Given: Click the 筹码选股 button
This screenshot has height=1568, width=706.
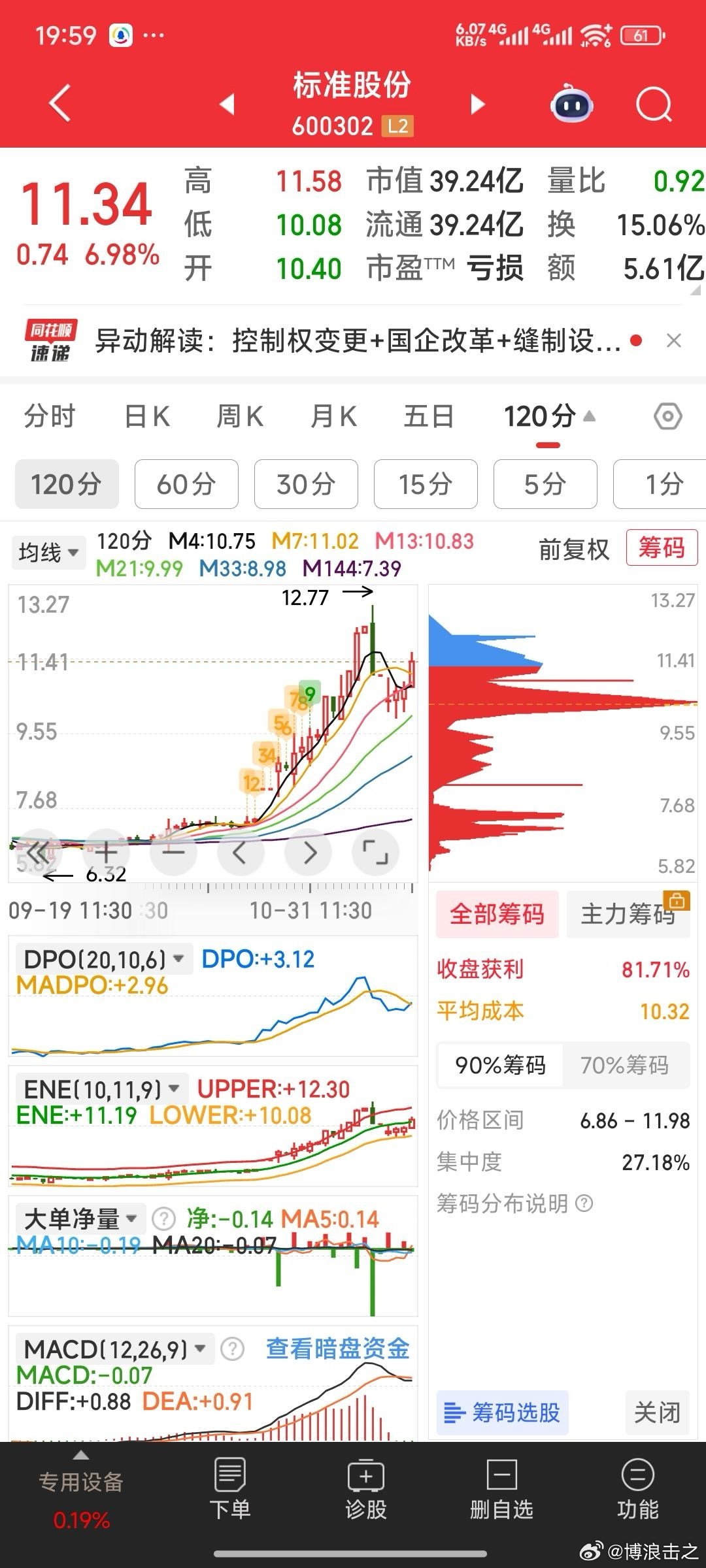Looking at the screenshot, I should click(501, 1413).
